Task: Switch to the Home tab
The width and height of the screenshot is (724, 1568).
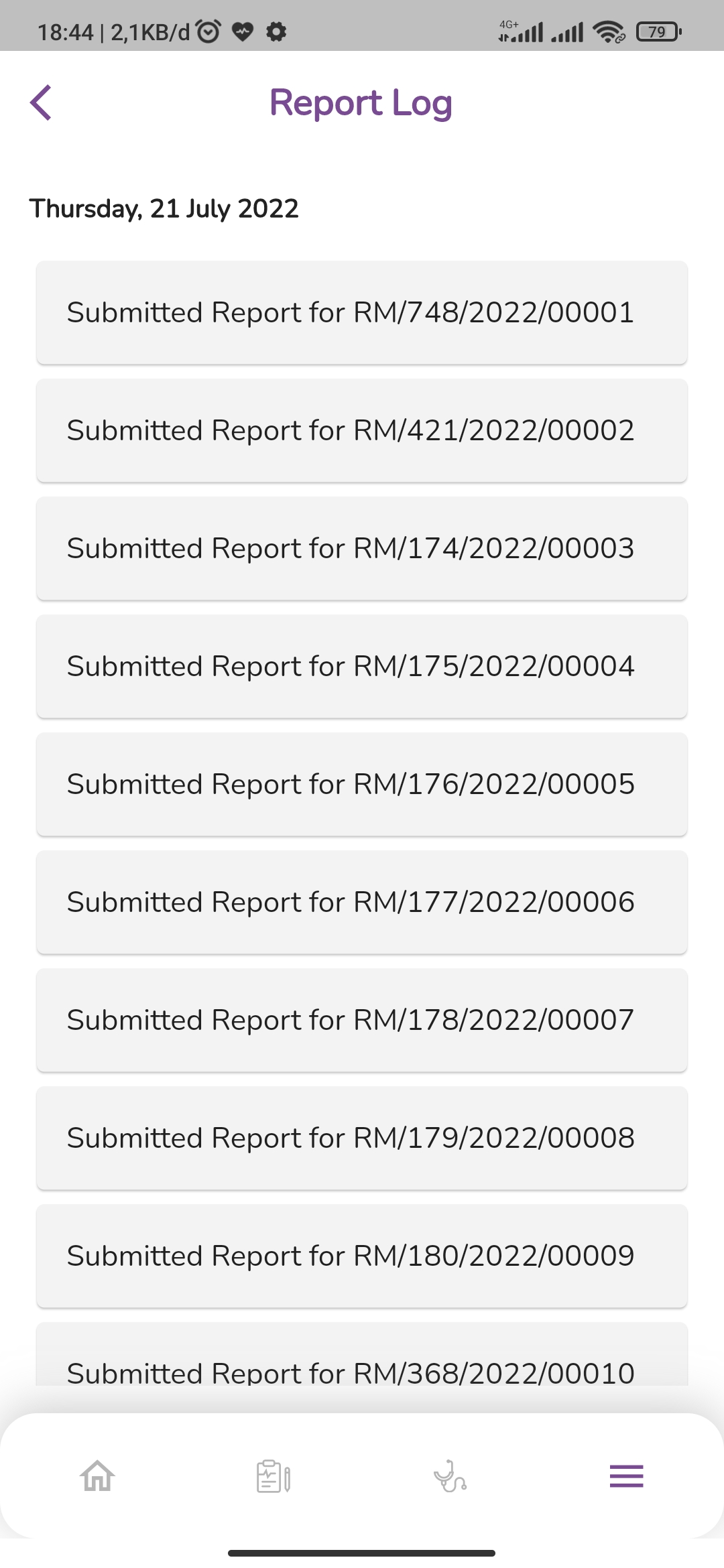Action: pos(97,1476)
